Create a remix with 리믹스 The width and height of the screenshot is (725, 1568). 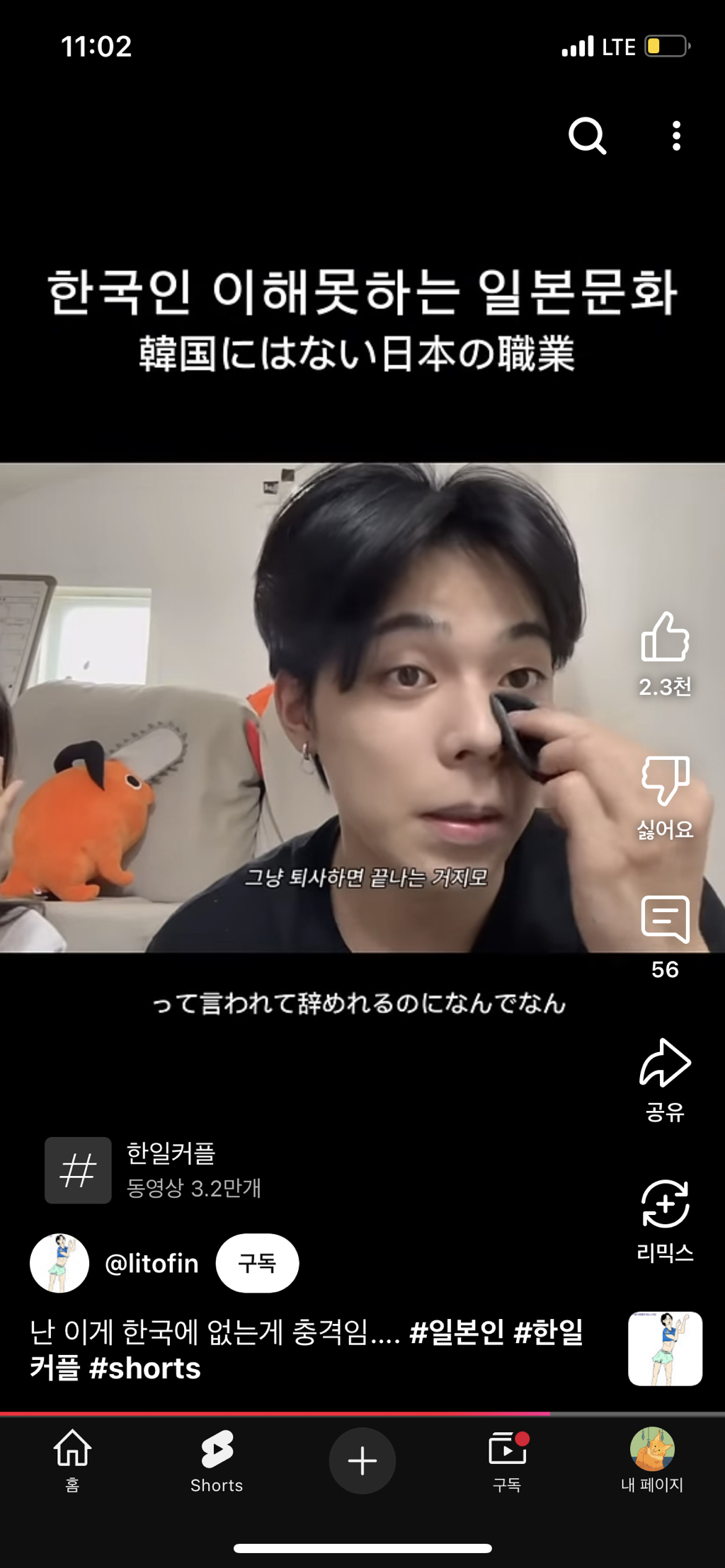665,1204
